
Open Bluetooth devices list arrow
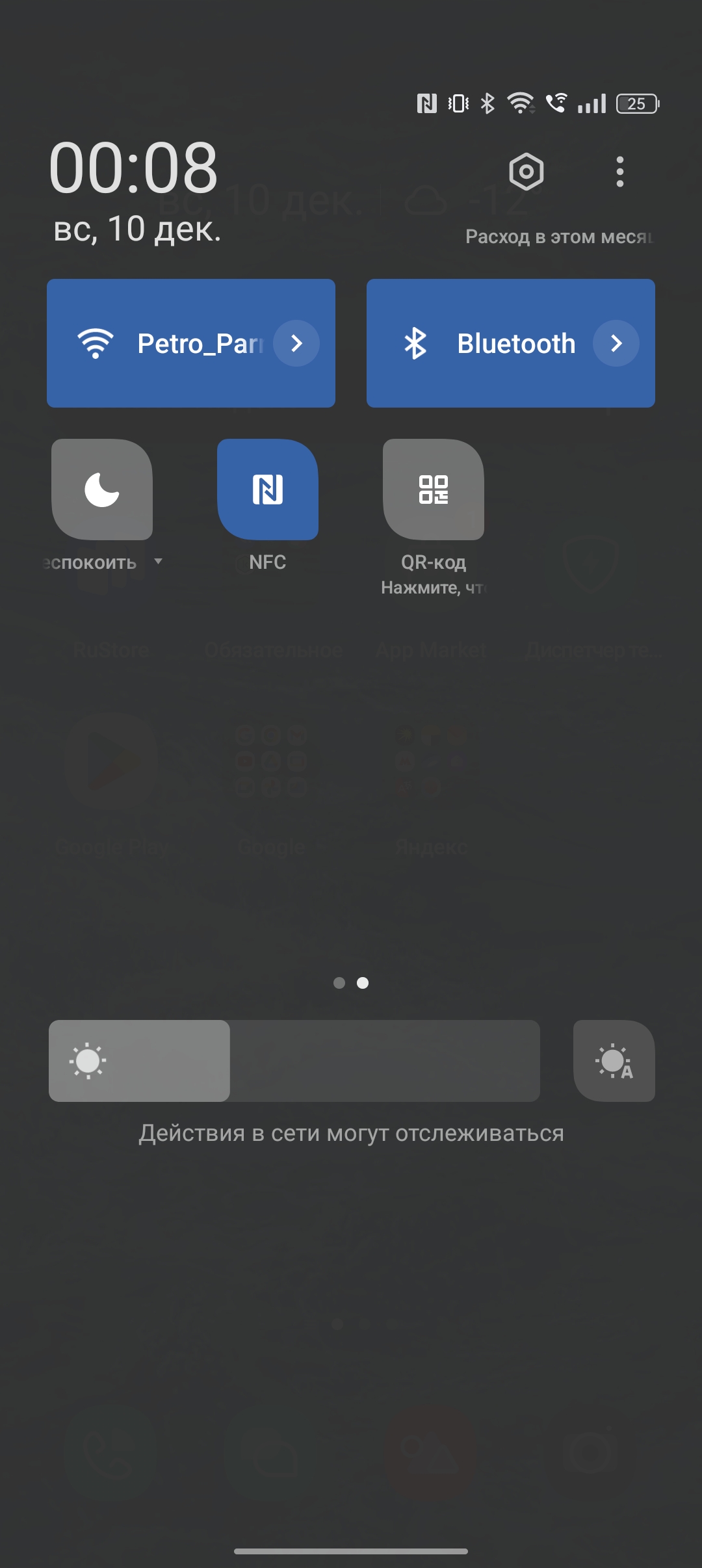tap(616, 343)
